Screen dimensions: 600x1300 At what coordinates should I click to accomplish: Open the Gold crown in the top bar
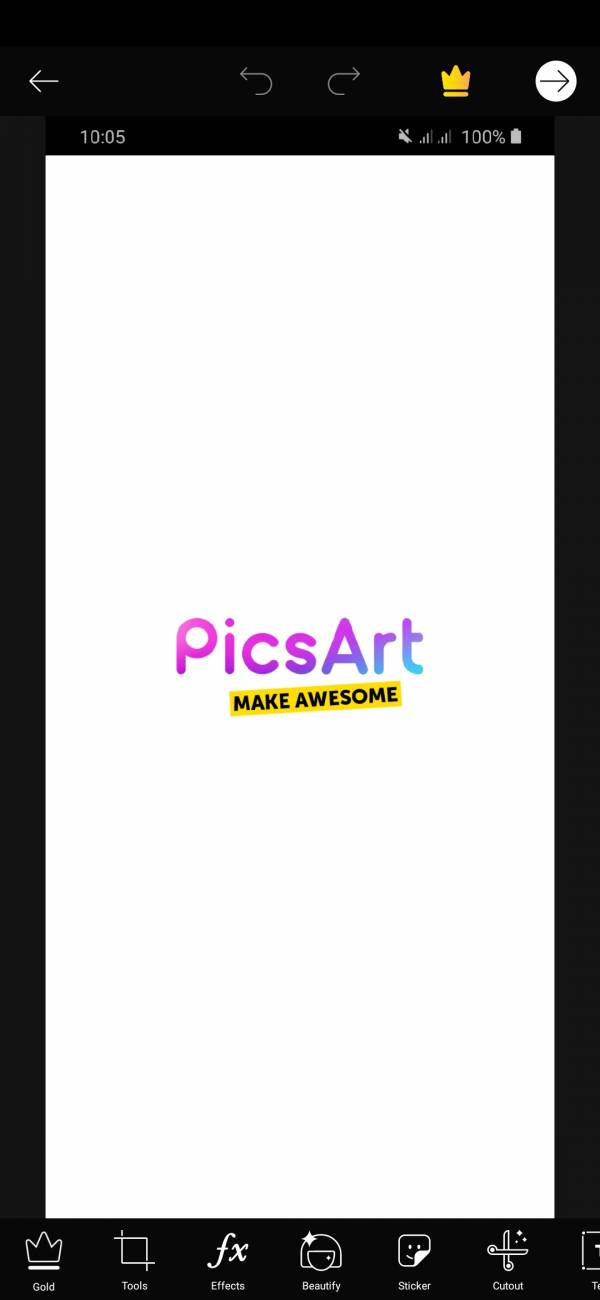click(456, 81)
